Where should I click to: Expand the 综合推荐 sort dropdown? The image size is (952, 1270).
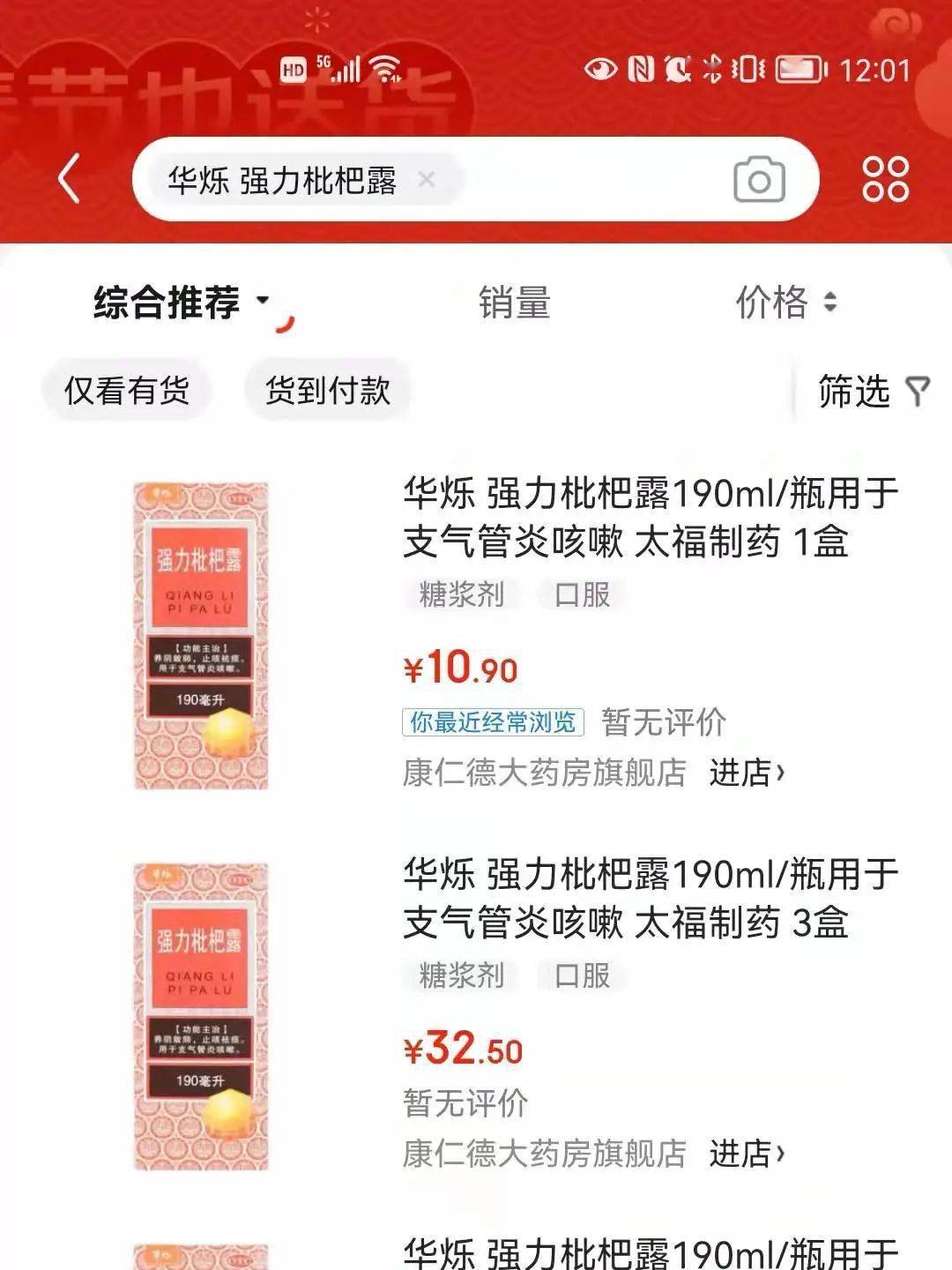[x=181, y=303]
